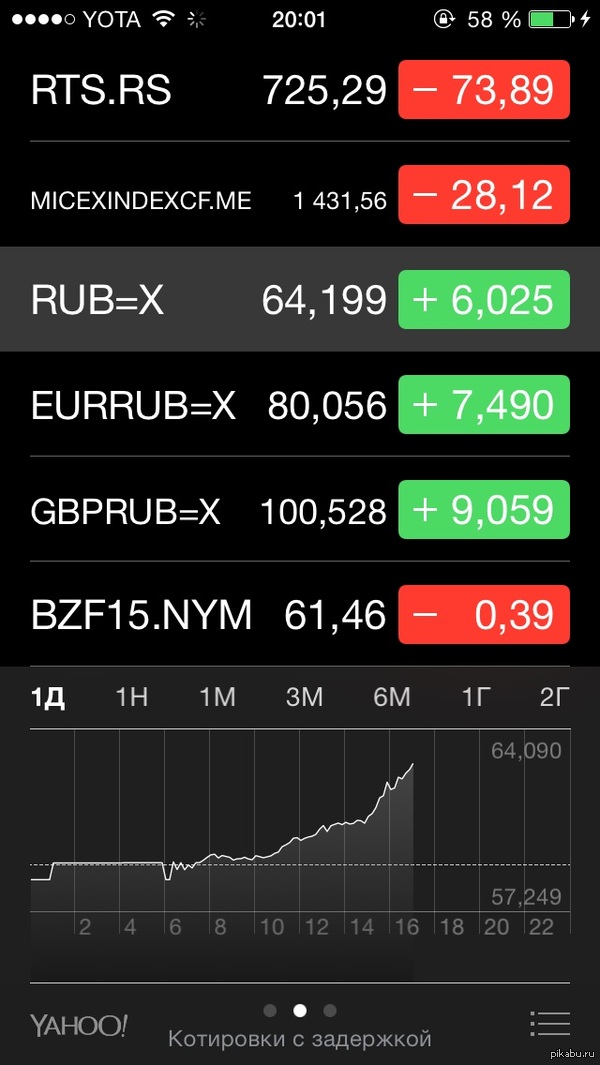Select the BZF15.NYM quote row
The image size is (600, 1065).
[x=200, y=615]
